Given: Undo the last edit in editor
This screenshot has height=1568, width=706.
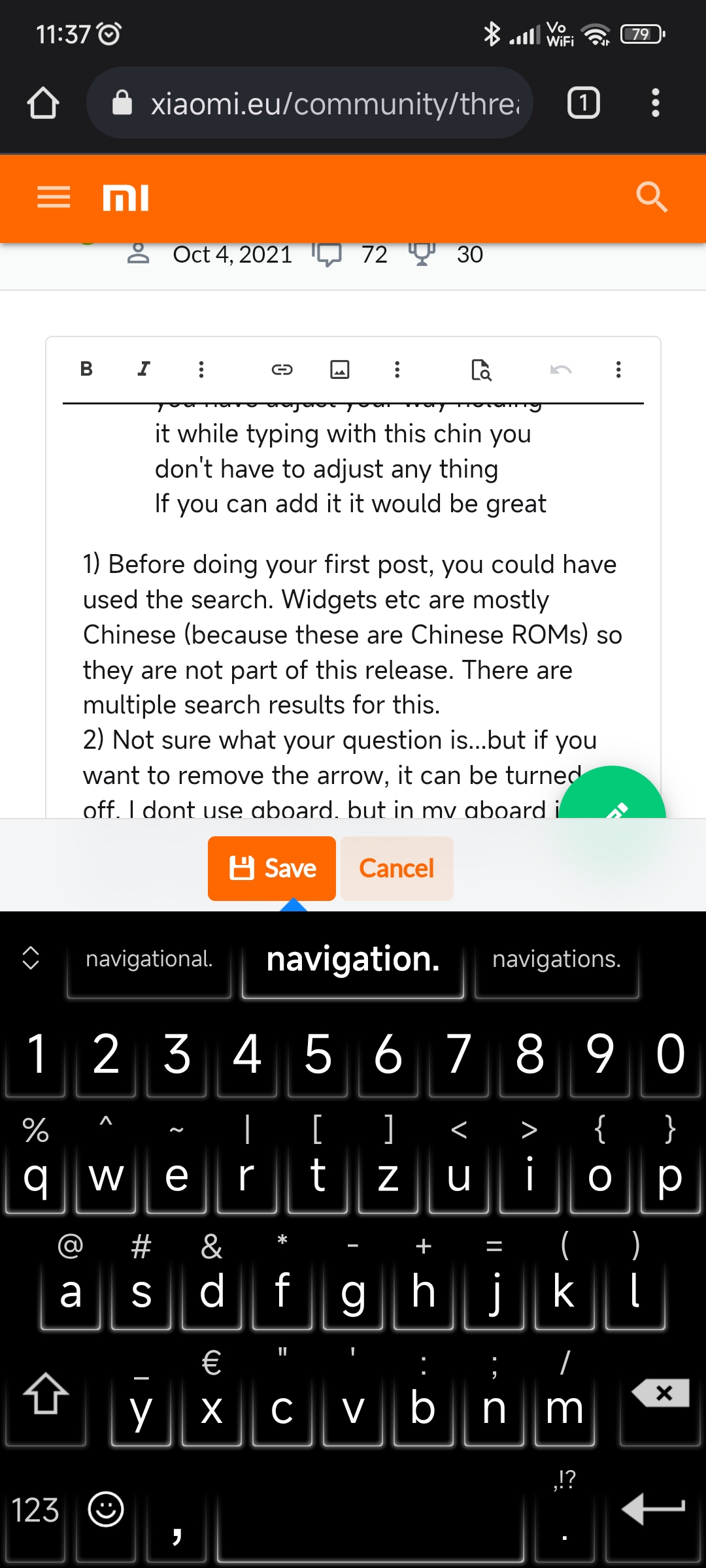Looking at the screenshot, I should coord(561,370).
